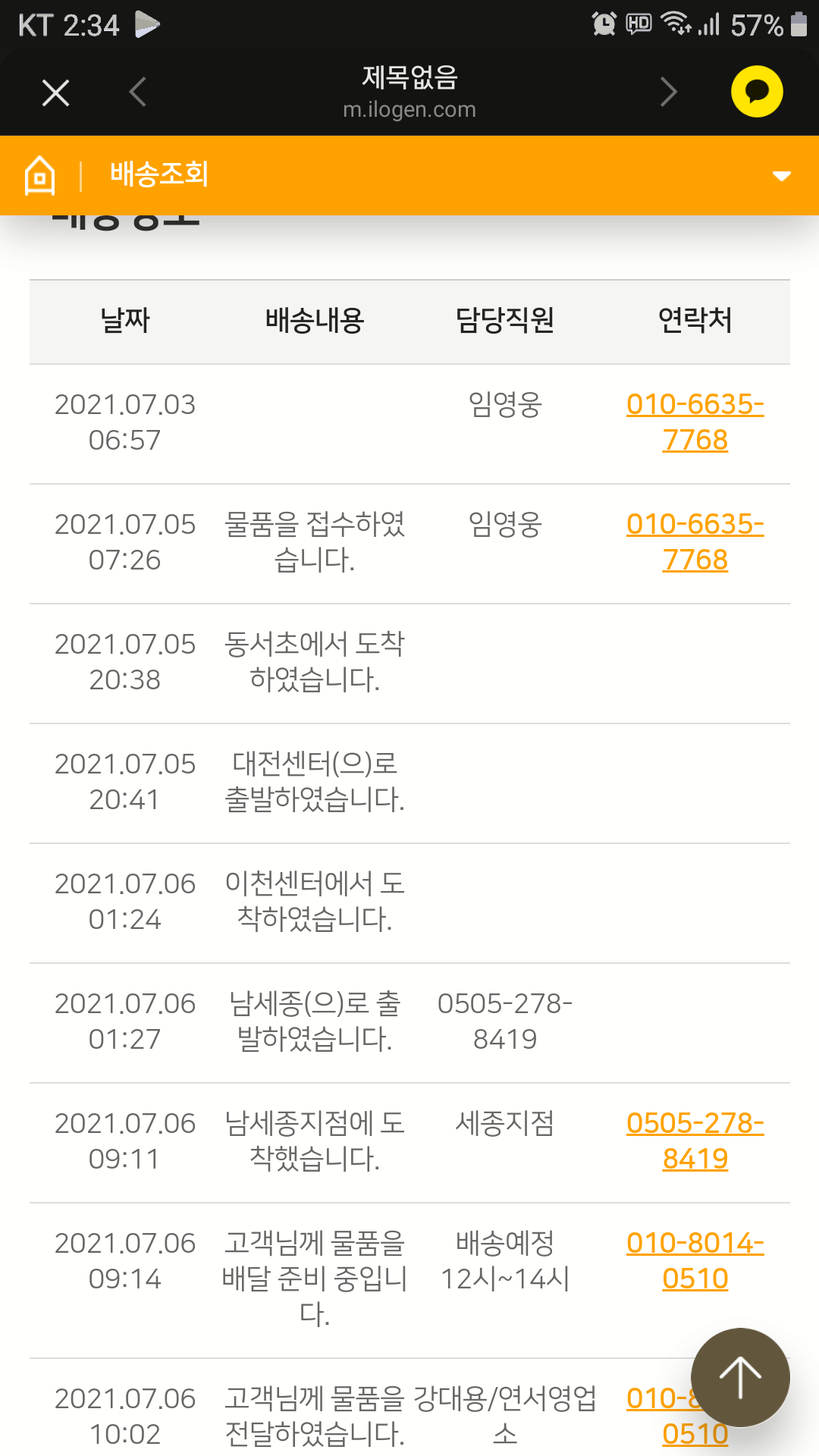Go back to the previous page
Screen dimensions: 819x1456
point(138,93)
